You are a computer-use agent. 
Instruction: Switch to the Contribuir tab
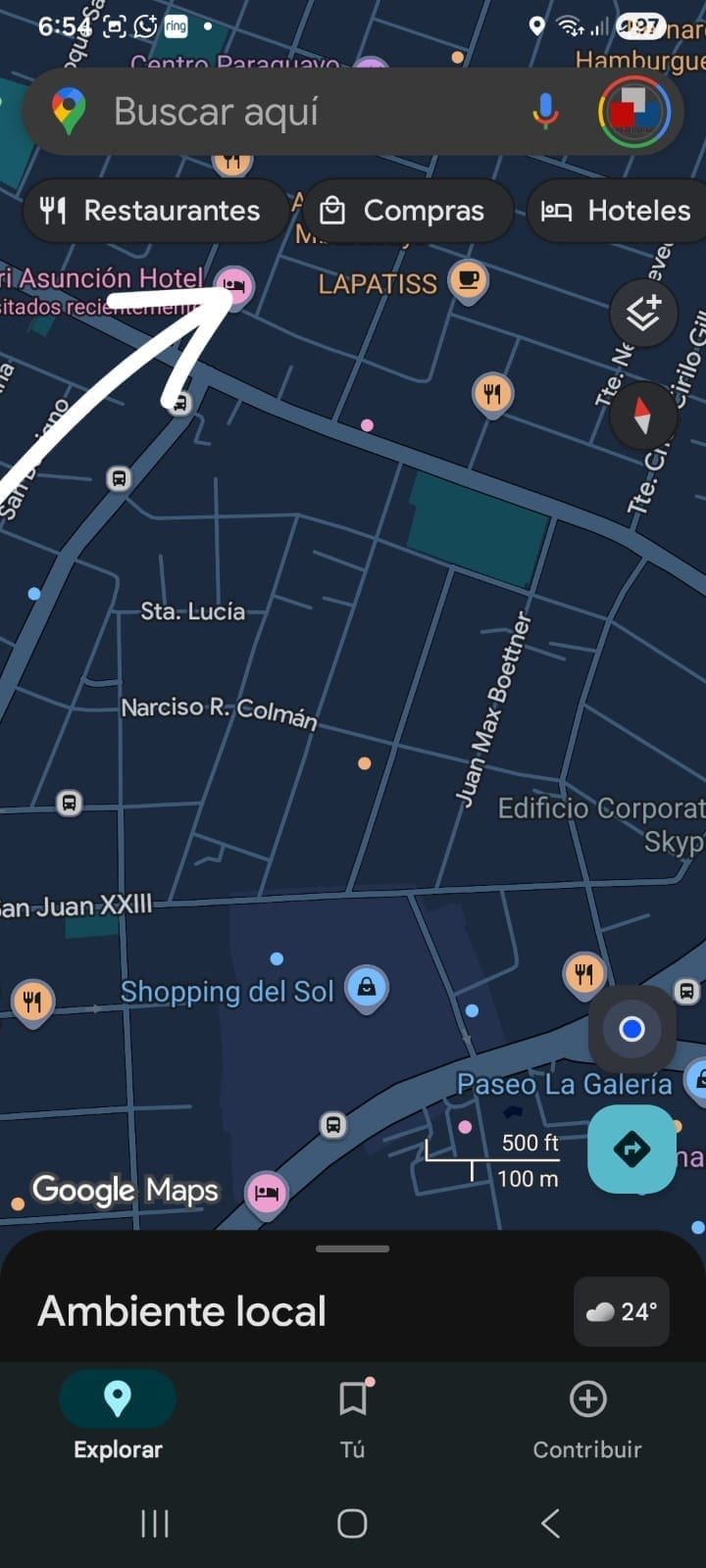587,1416
